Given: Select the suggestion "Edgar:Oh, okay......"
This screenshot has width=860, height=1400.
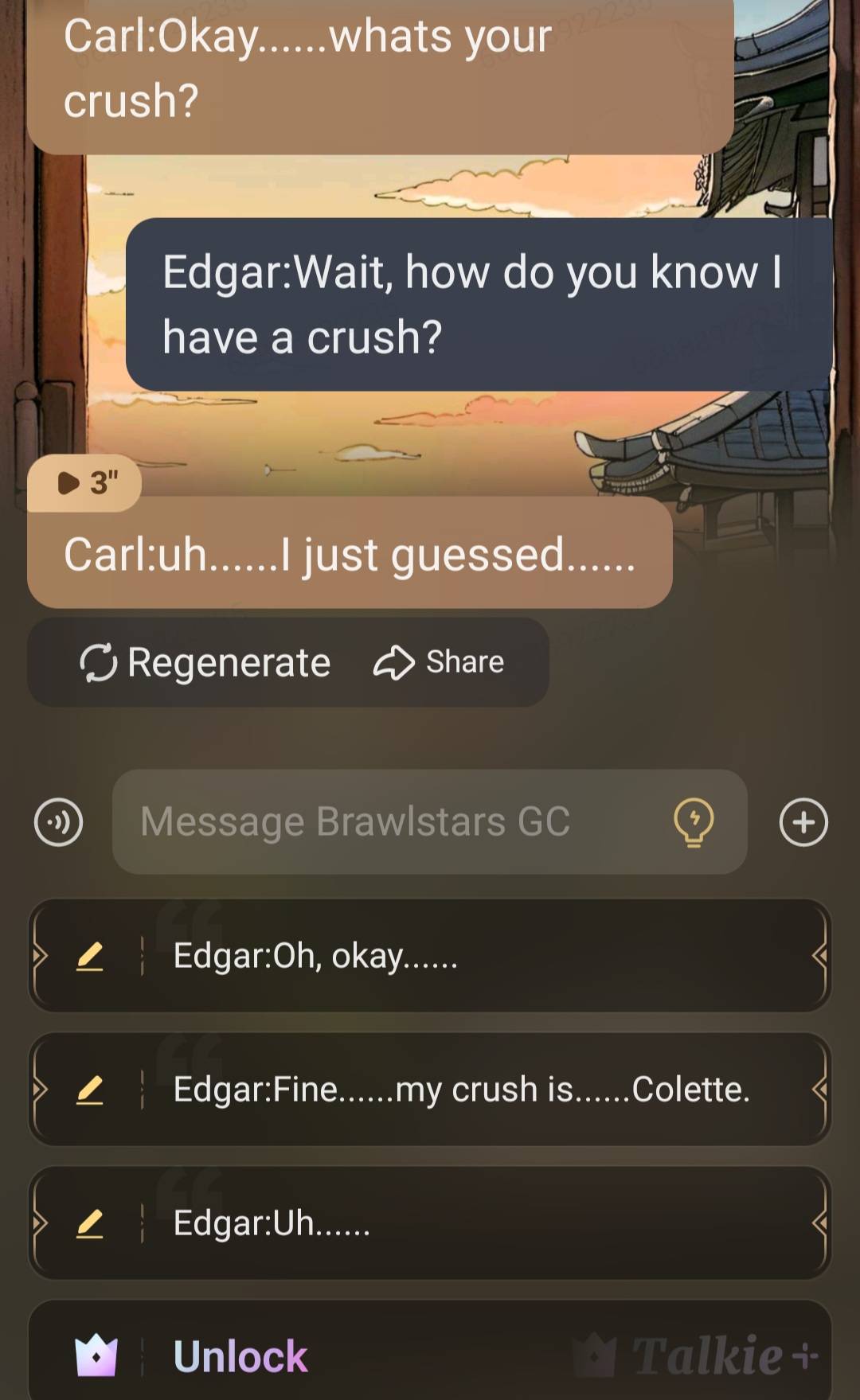Looking at the screenshot, I should click(x=478, y=956).
